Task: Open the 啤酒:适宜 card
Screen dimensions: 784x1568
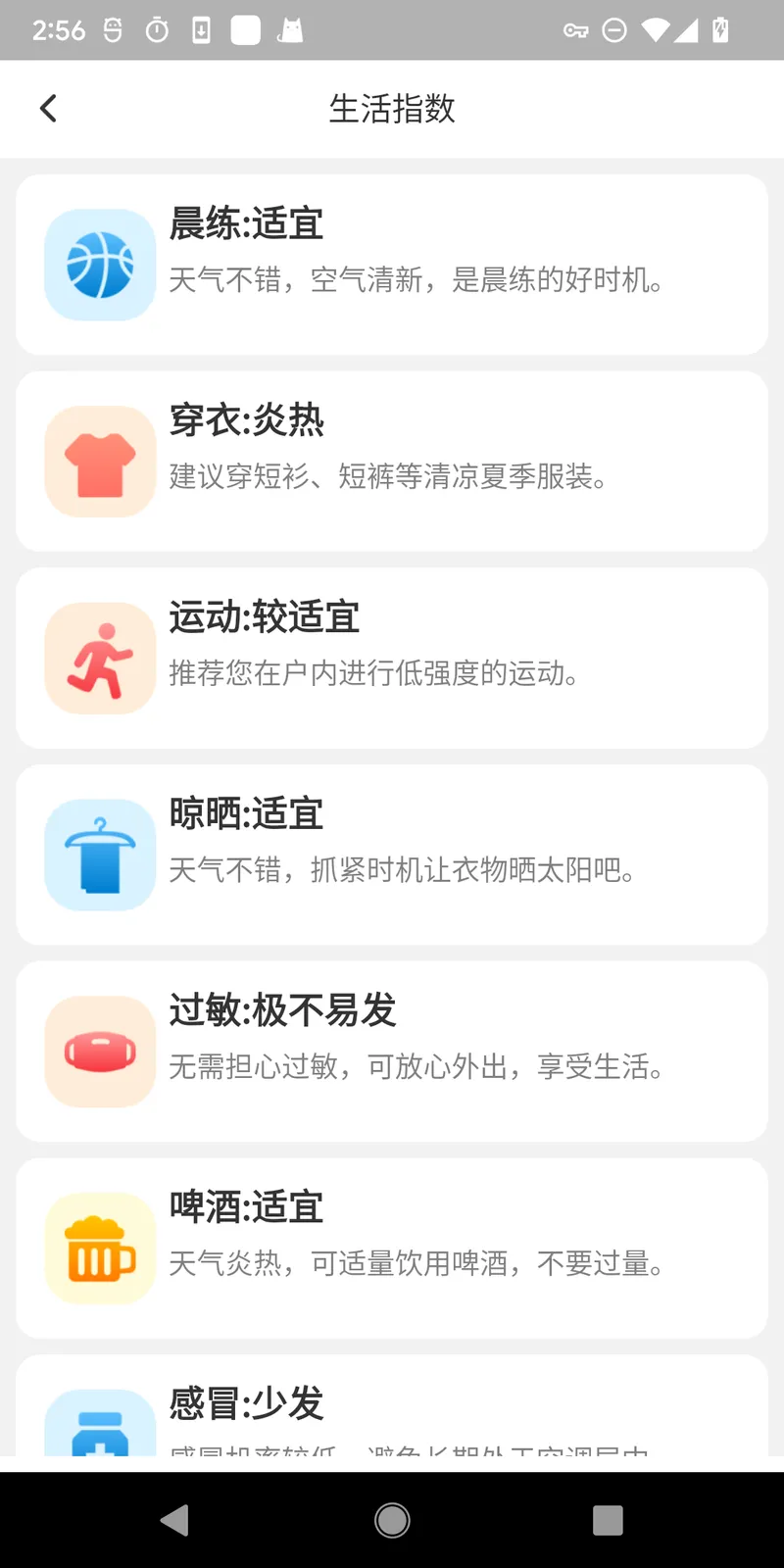Action: [392, 1249]
